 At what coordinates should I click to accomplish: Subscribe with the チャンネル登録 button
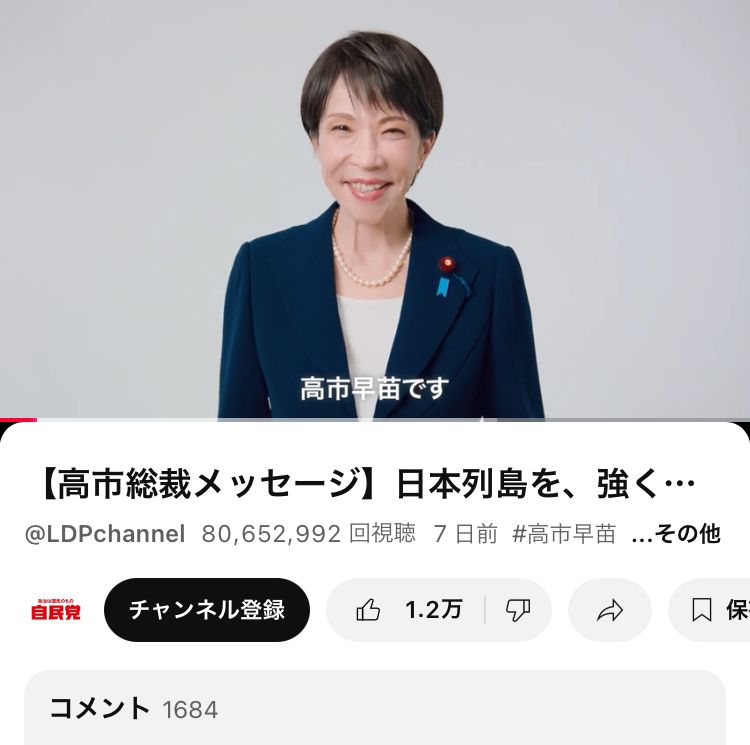click(x=207, y=610)
